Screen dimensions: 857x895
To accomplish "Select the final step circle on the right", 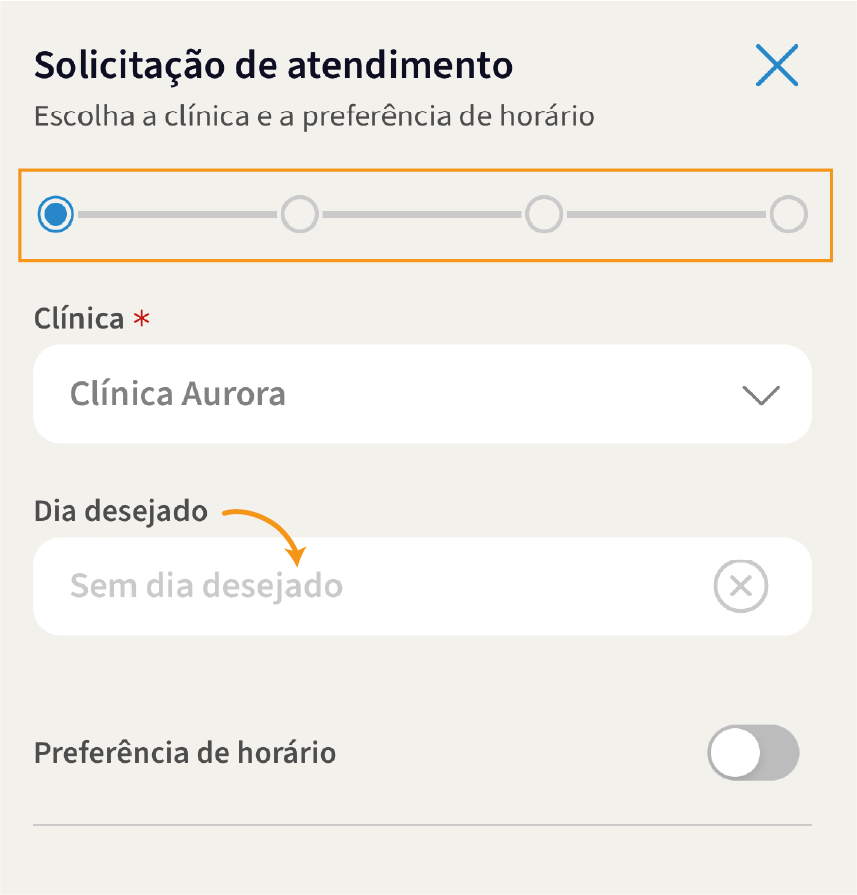I will pos(789,214).
